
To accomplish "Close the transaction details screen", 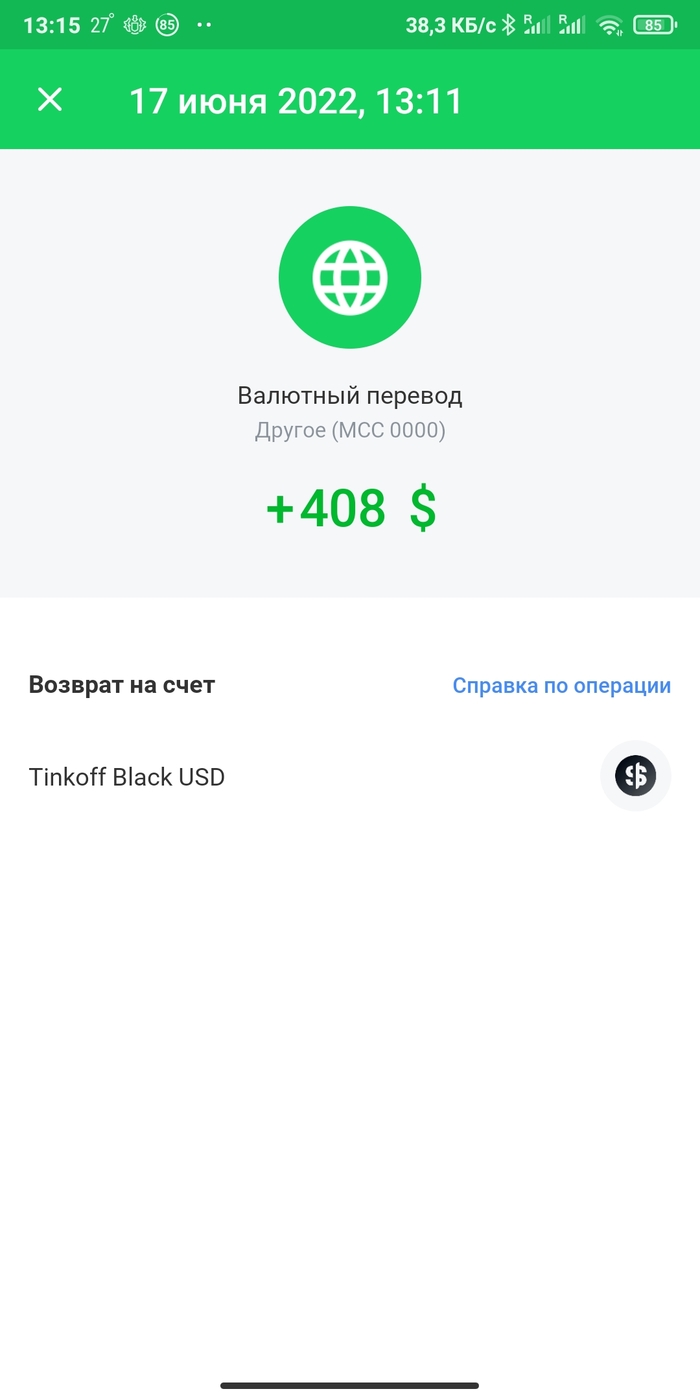I will point(50,100).
